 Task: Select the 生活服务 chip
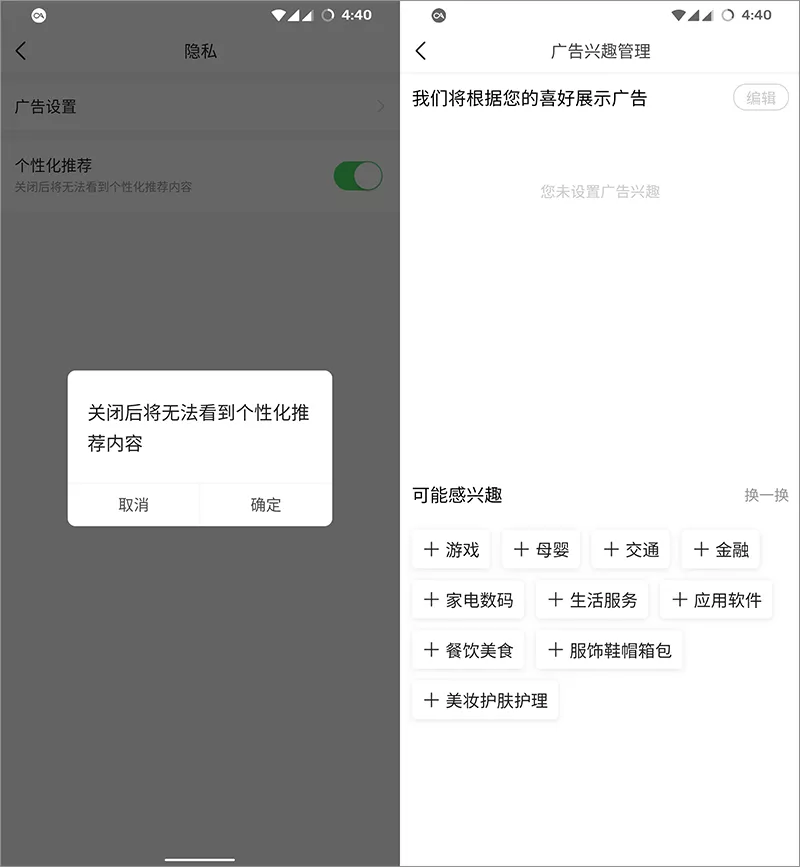click(x=592, y=600)
